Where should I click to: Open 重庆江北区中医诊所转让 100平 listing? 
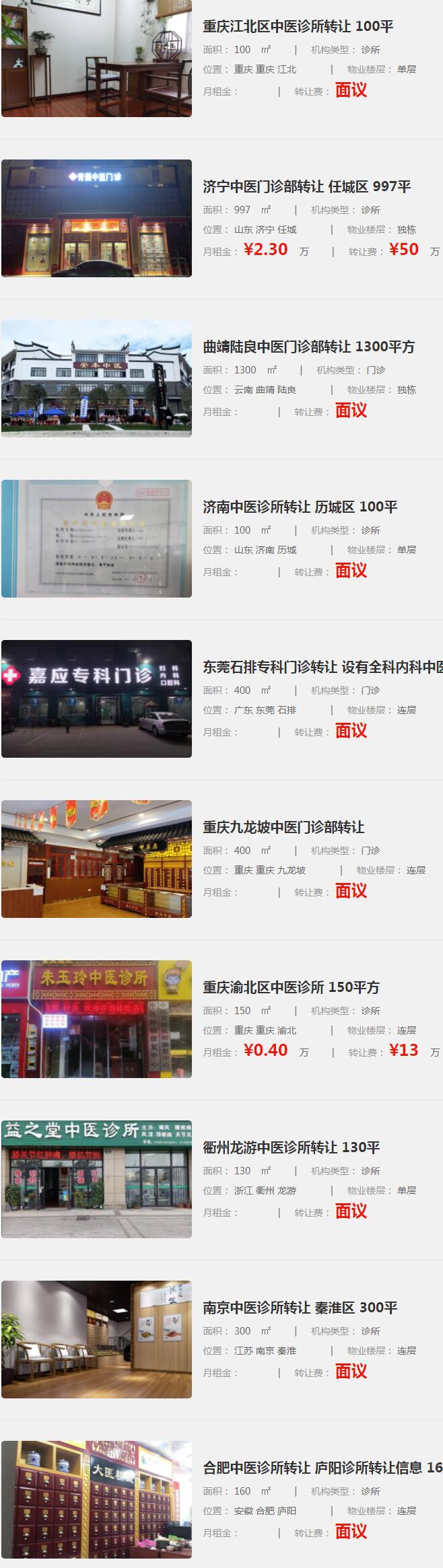point(298,27)
